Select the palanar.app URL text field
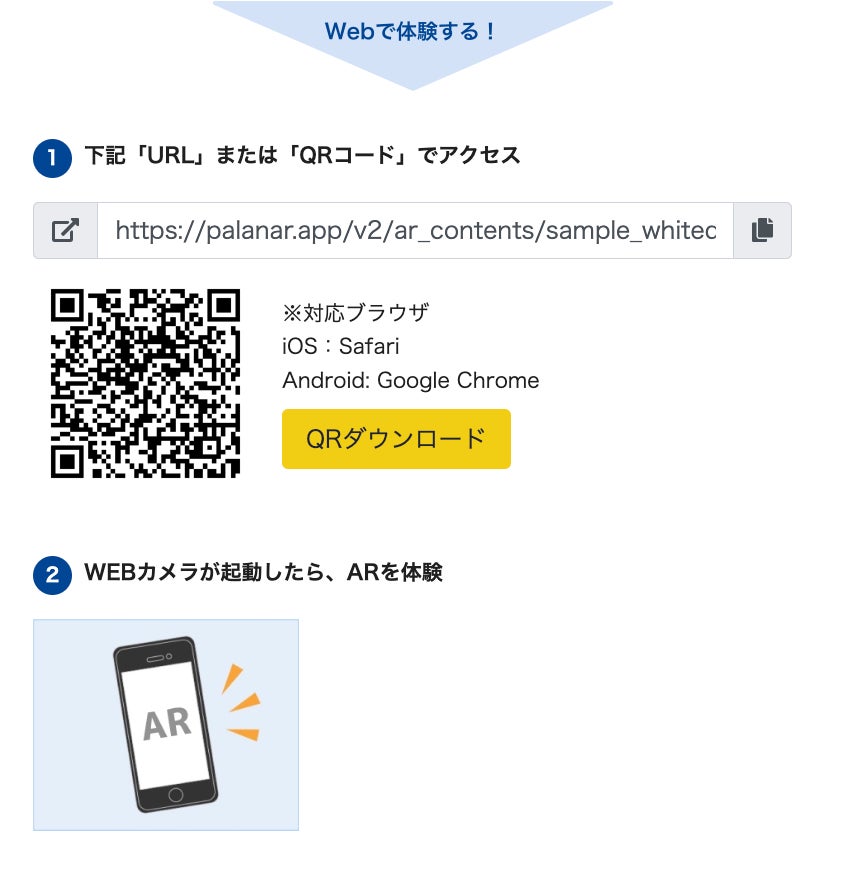Viewport: 854px width, 896px height. (416, 230)
